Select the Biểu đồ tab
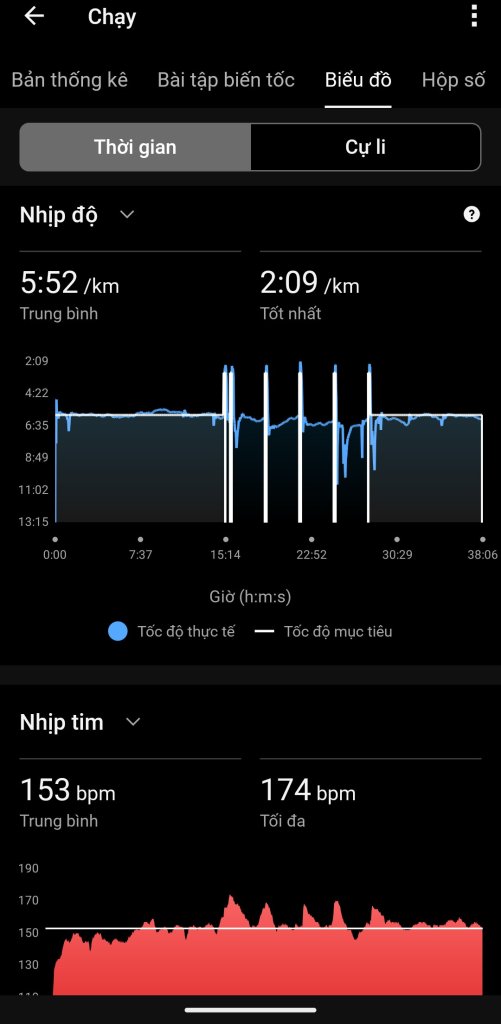Screen dimensions: 501x1024 point(358,80)
